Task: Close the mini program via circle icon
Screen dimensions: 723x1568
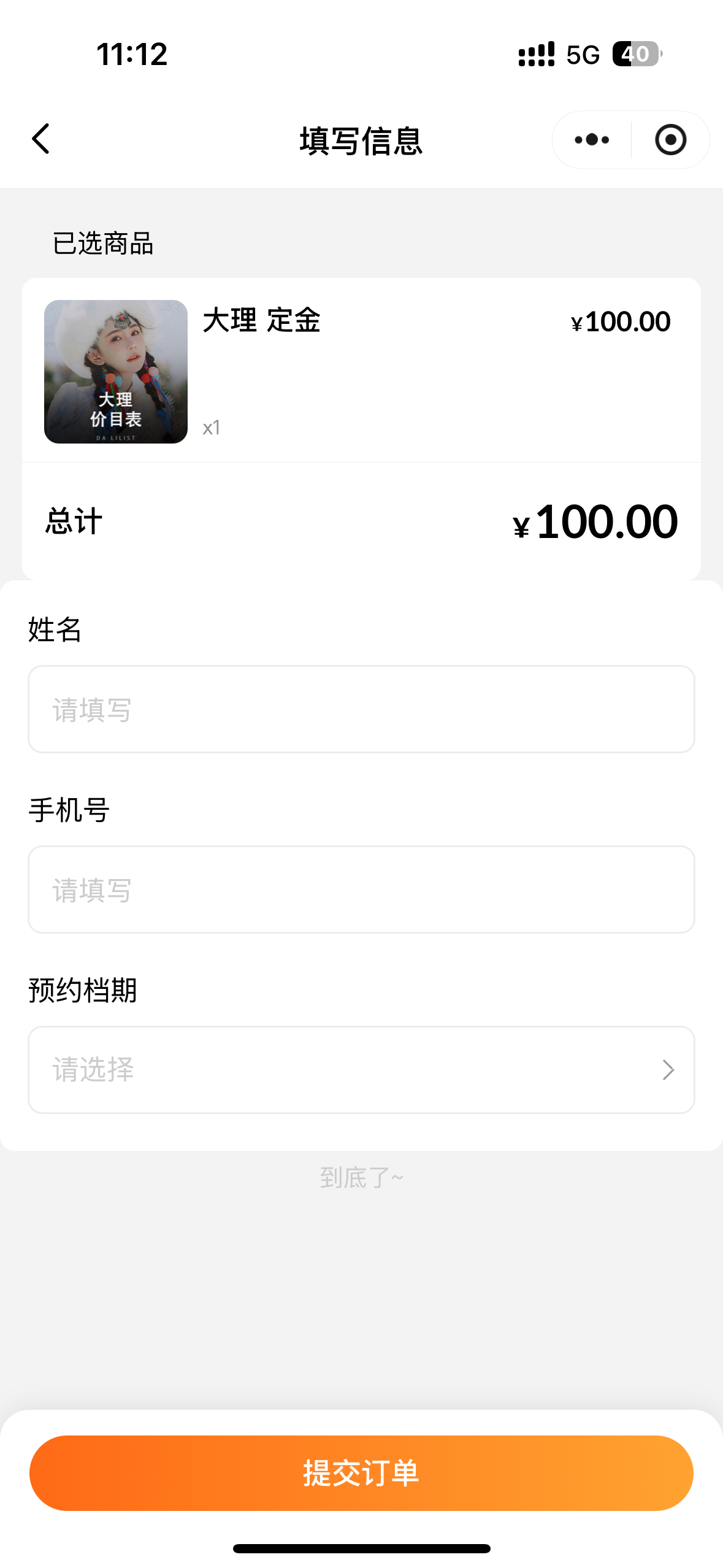Action: (x=670, y=140)
